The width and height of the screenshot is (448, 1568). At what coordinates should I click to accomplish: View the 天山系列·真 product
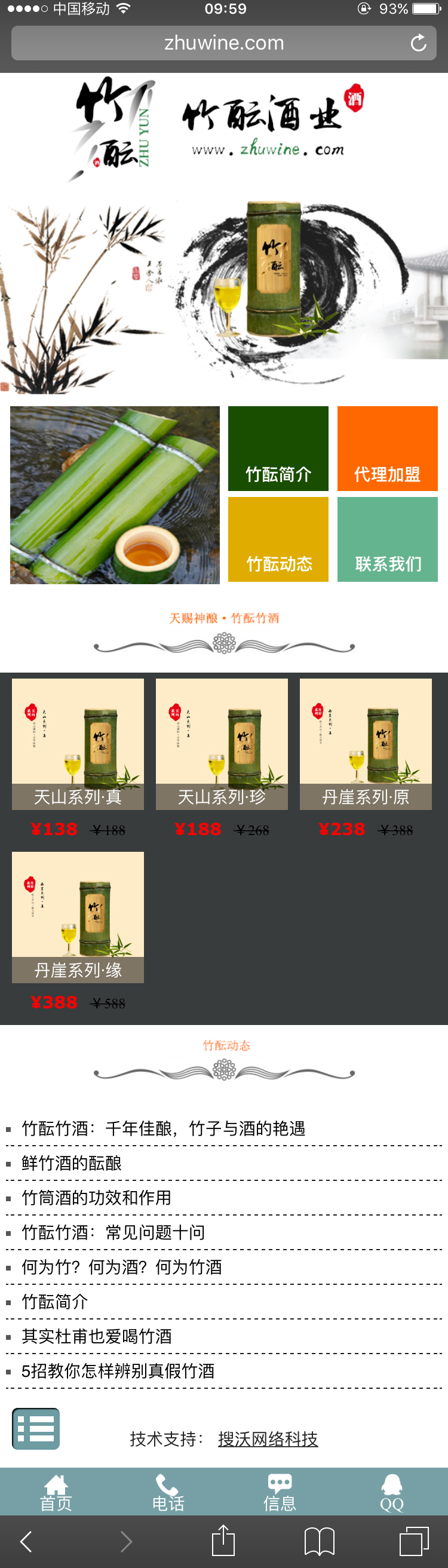78,744
